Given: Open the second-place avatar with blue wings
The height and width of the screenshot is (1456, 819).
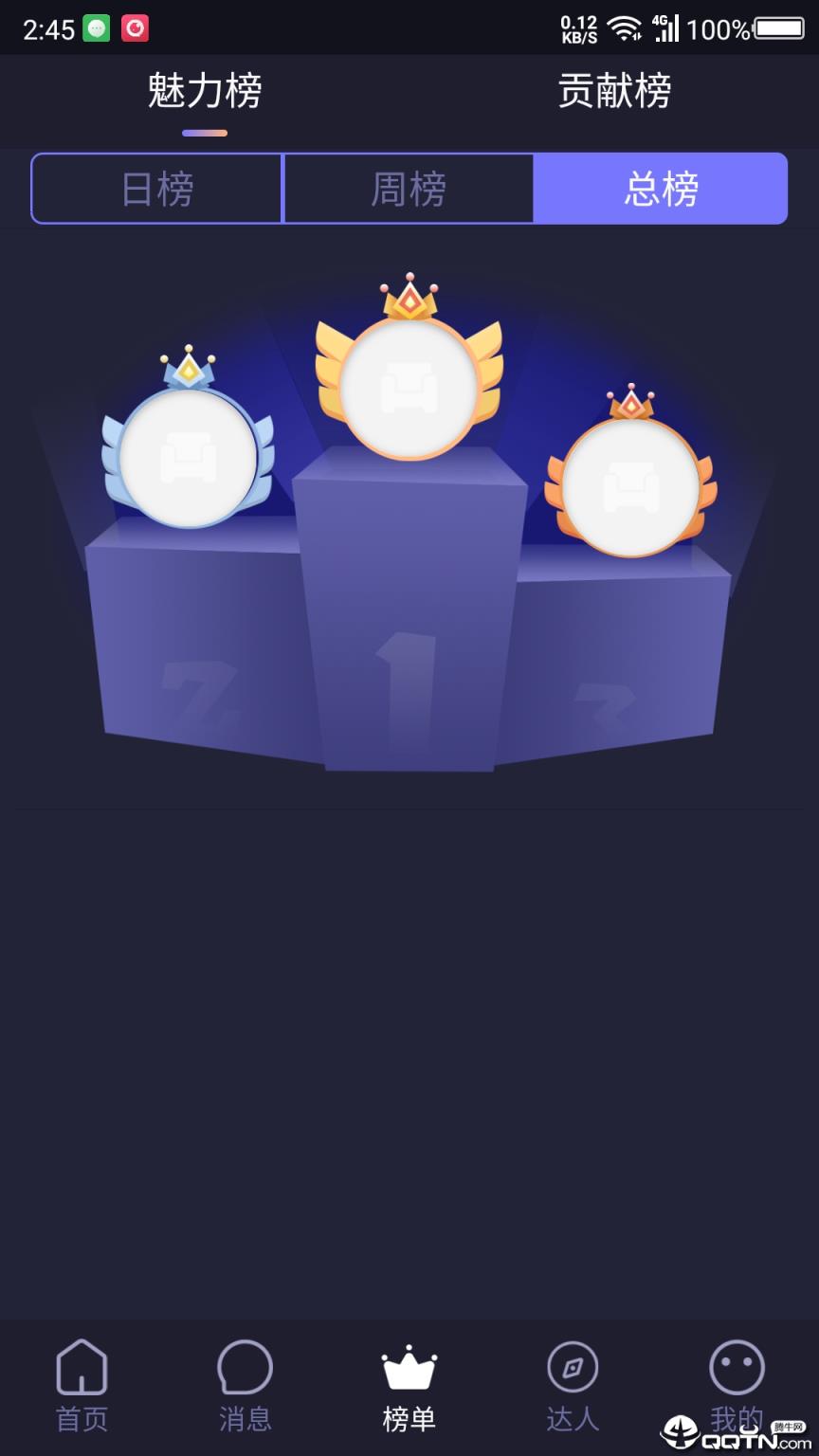Looking at the screenshot, I should [x=189, y=458].
